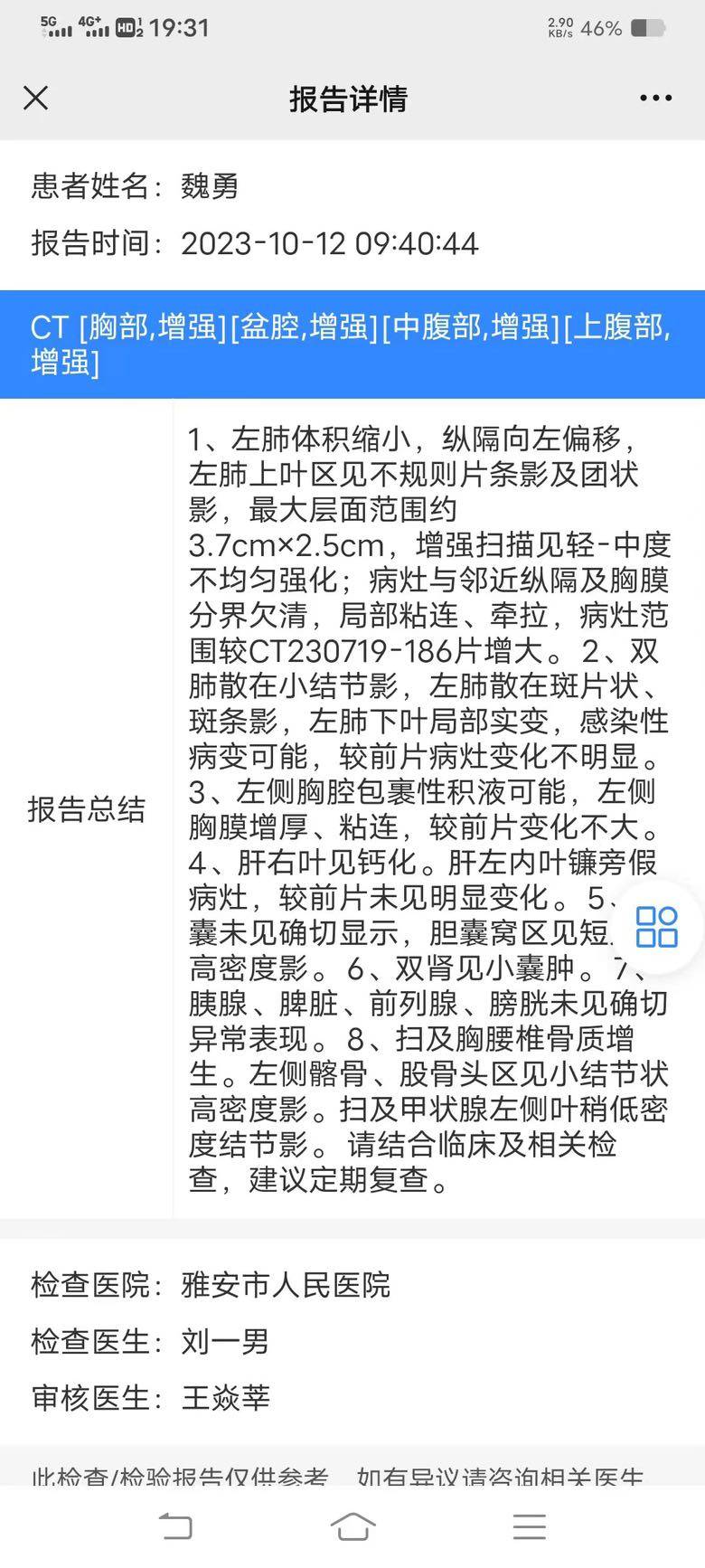
Task: Go back with the system back button
Action: pos(175,1526)
